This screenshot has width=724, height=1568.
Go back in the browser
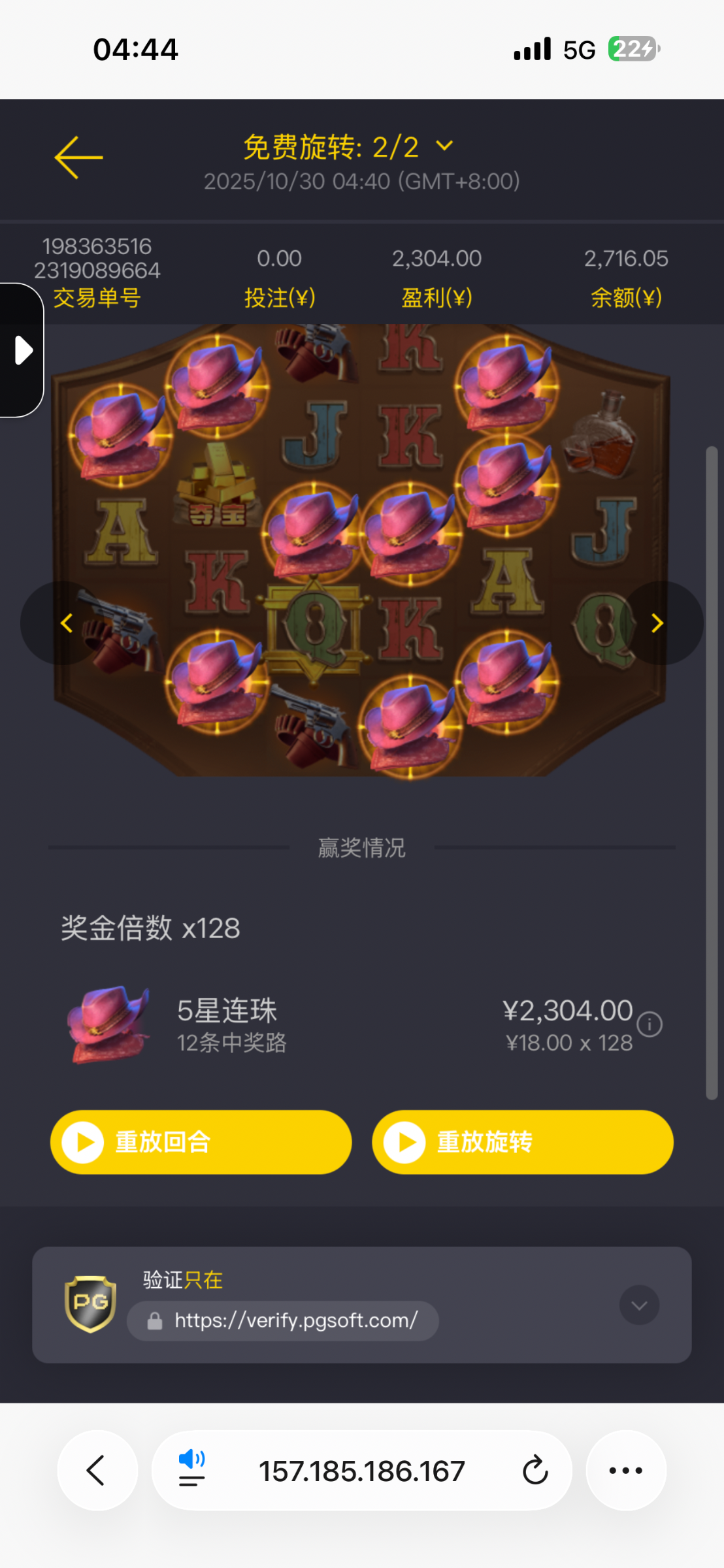click(x=97, y=1471)
